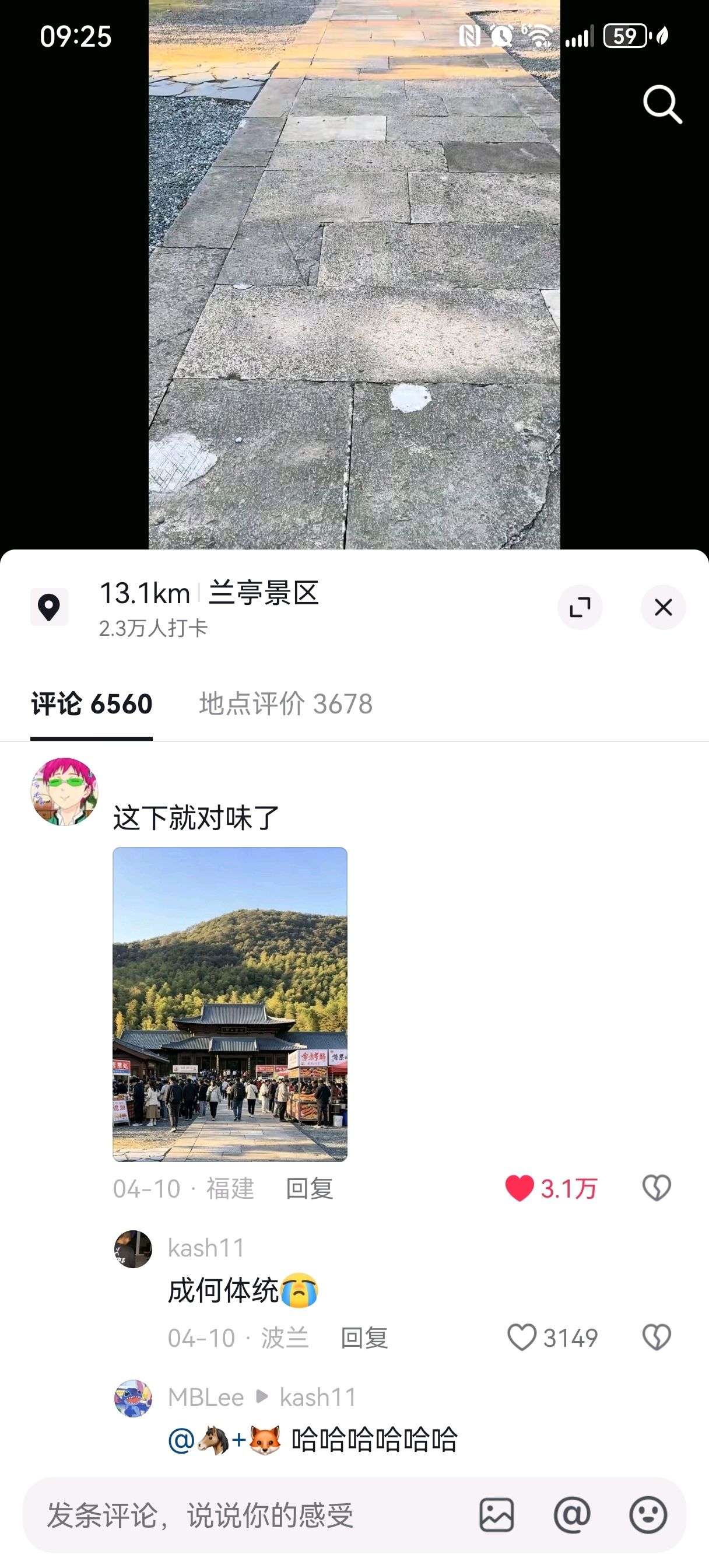Open the pink-haired commenter's avatar

[x=65, y=792]
